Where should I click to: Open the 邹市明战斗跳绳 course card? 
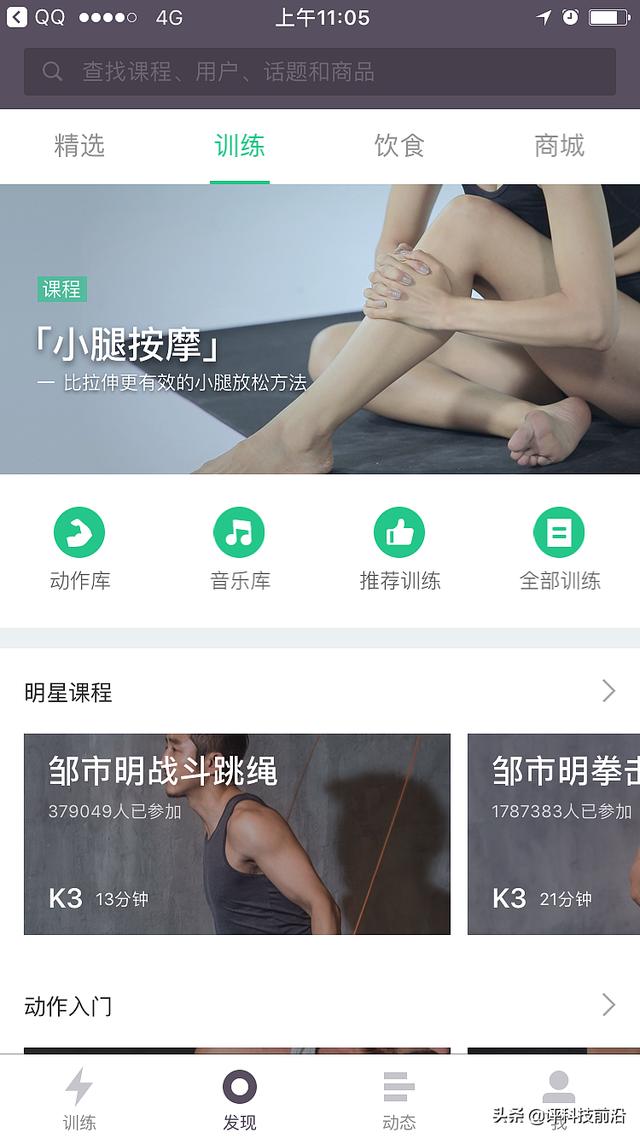(x=237, y=834)
